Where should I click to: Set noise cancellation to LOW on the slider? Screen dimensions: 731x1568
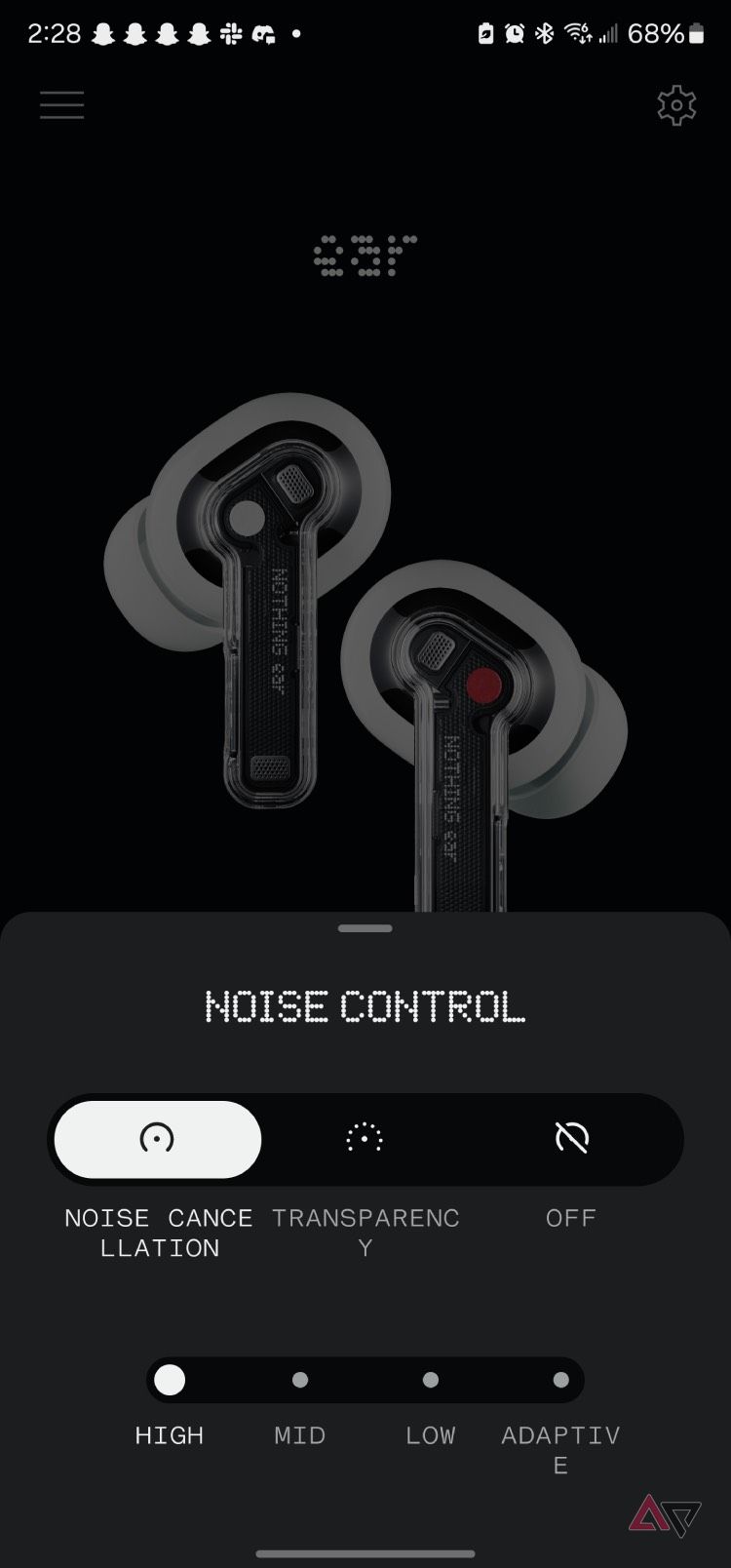point(430,1380)
